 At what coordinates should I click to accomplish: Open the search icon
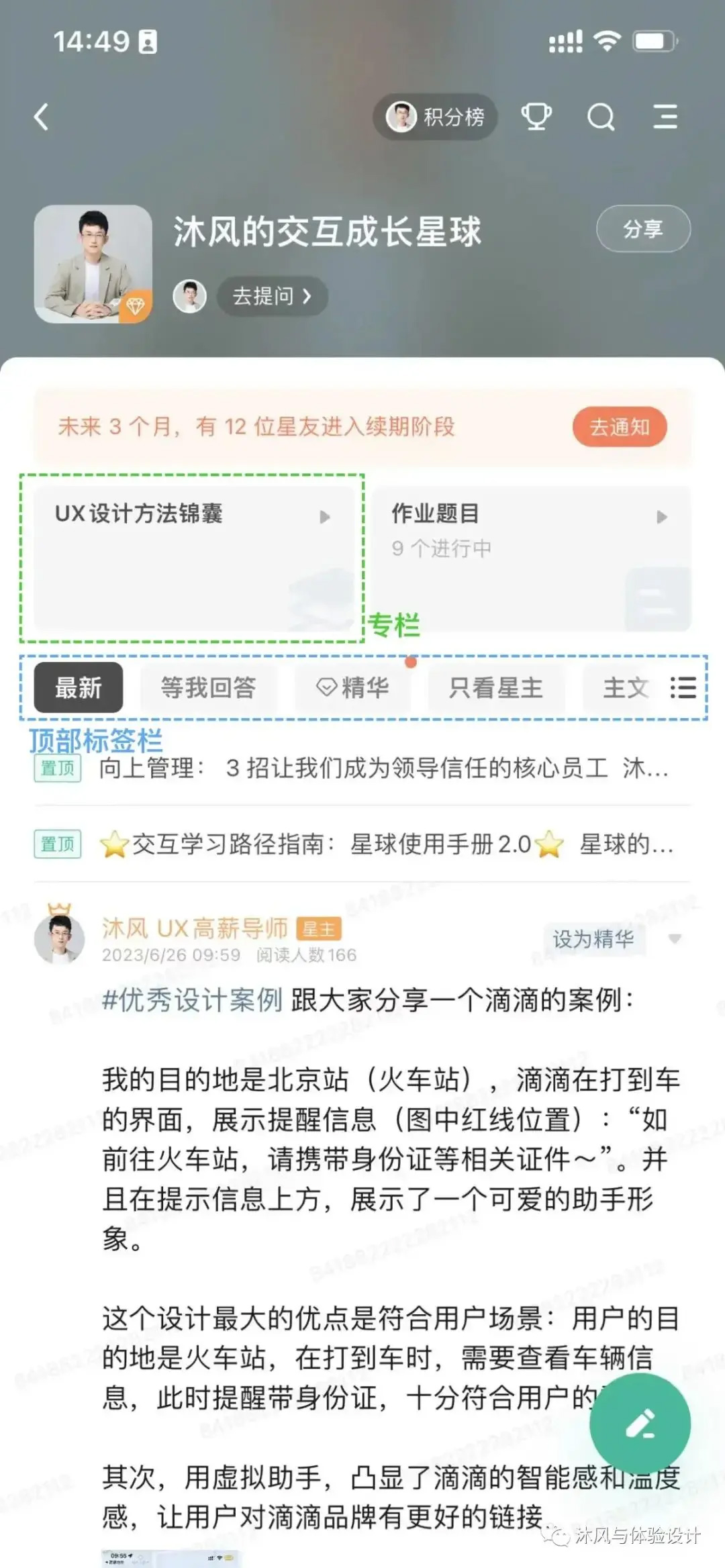pyautogui.click(x=601, y=117)
